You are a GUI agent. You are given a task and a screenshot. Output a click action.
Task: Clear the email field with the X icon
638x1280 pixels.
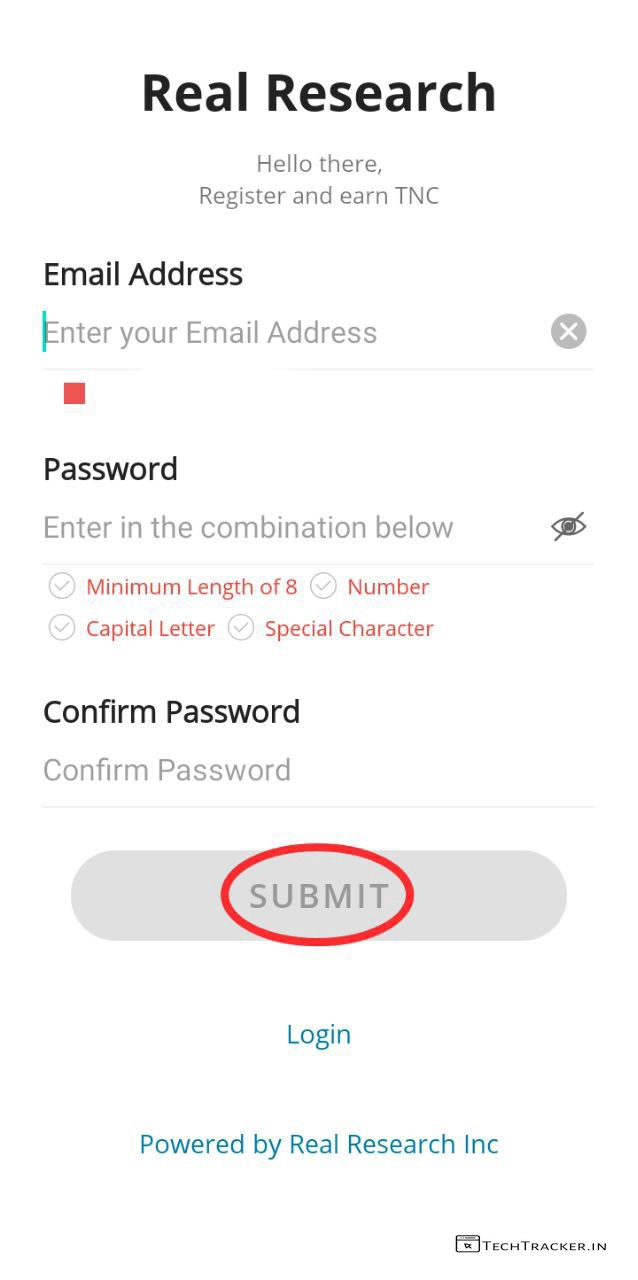[568, 332]
